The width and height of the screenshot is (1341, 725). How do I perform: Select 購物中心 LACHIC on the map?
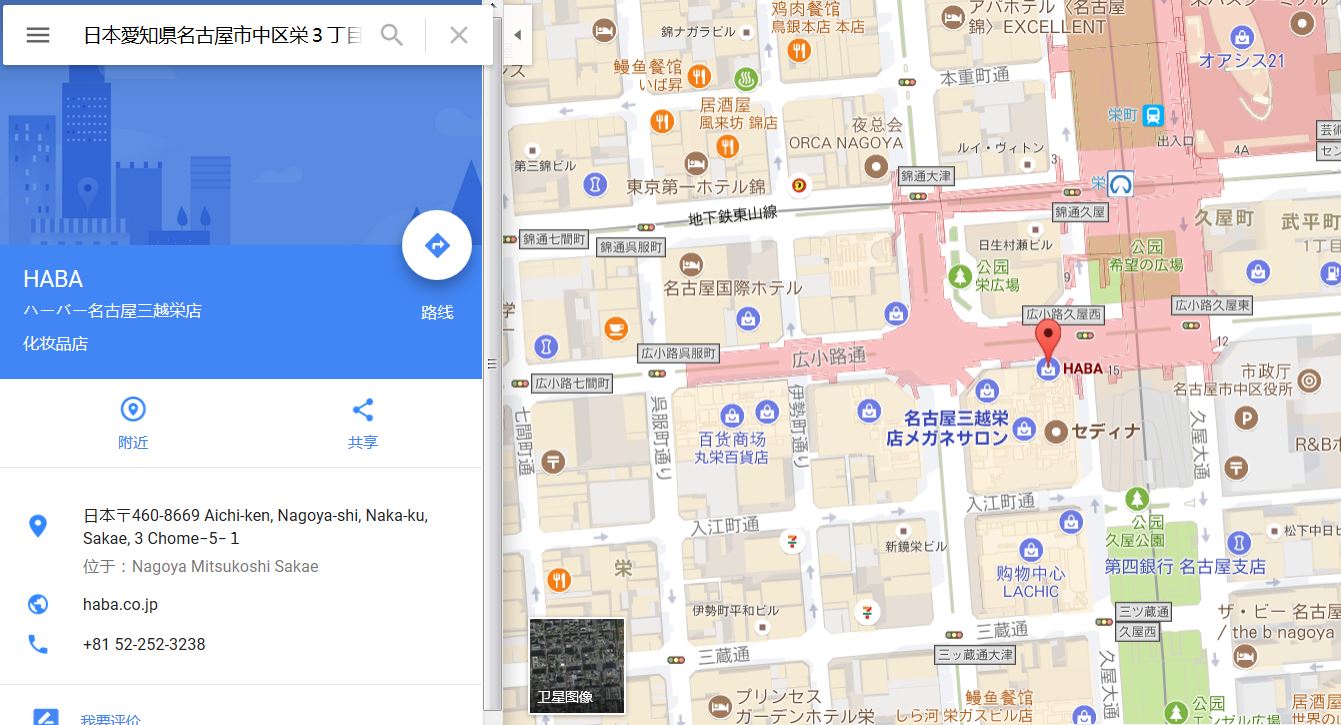click(1029, 548)
